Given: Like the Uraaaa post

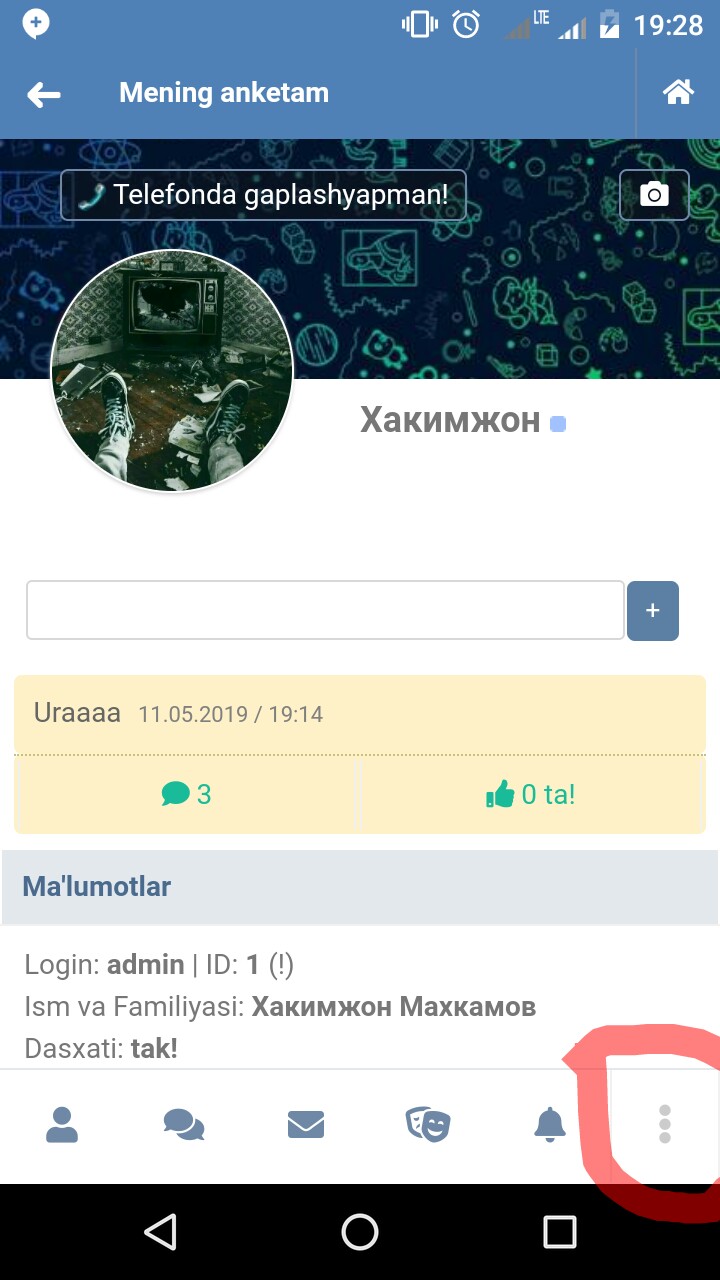Looking at the screenshot, I should (x=530, y=795).
